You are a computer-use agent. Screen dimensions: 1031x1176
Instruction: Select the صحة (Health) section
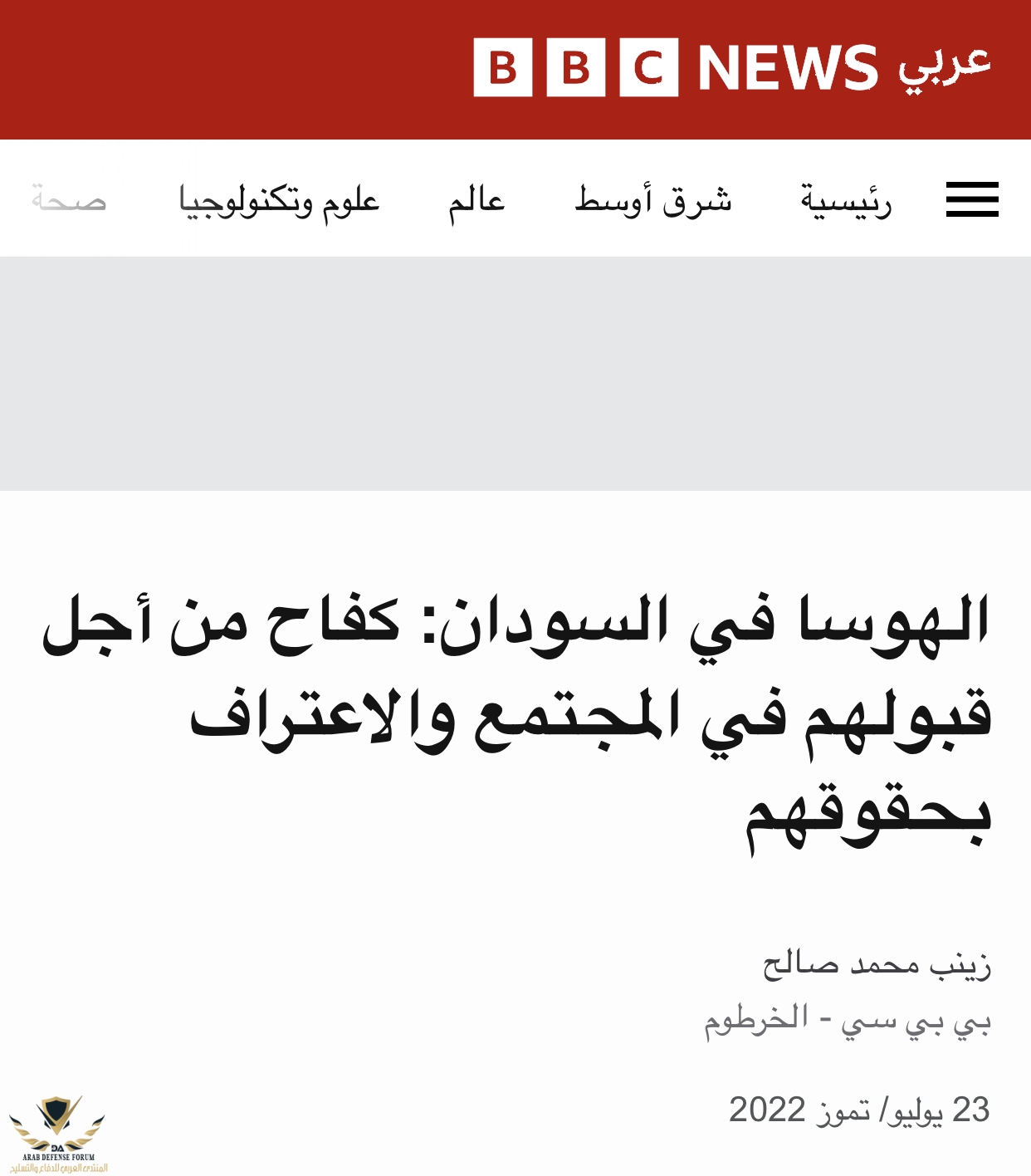[70, 201]
